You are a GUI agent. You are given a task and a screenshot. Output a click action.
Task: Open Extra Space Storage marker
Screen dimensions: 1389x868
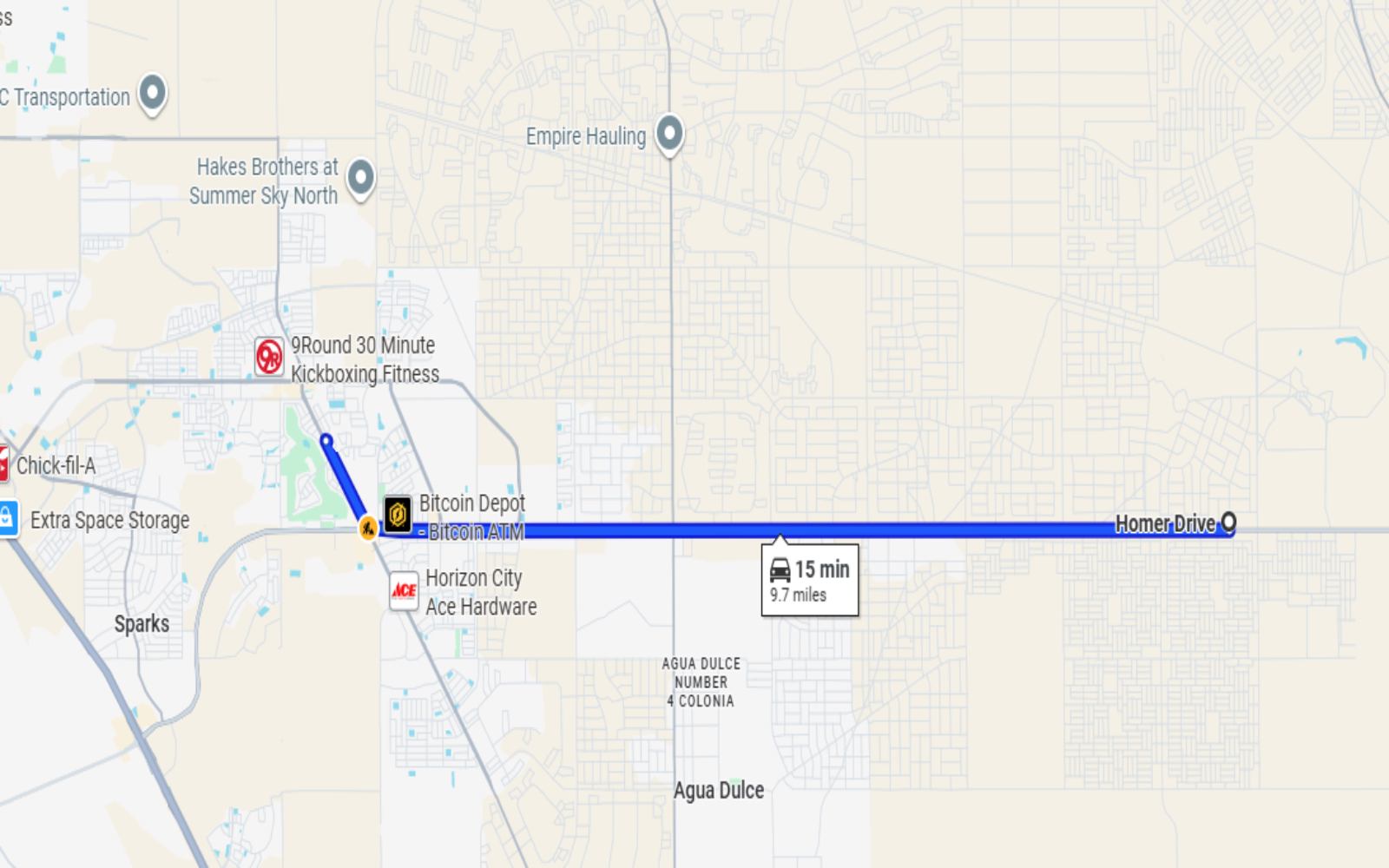7,518
